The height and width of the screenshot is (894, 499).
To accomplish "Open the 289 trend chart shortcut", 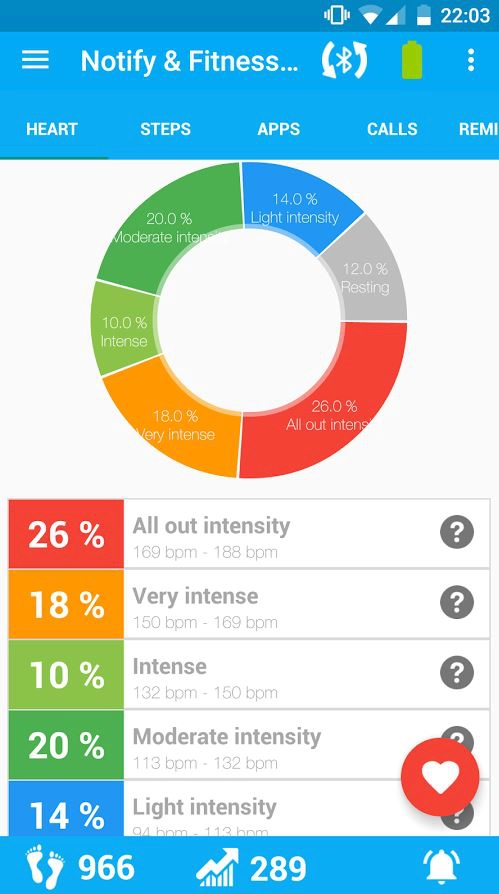I will (251, 867).
